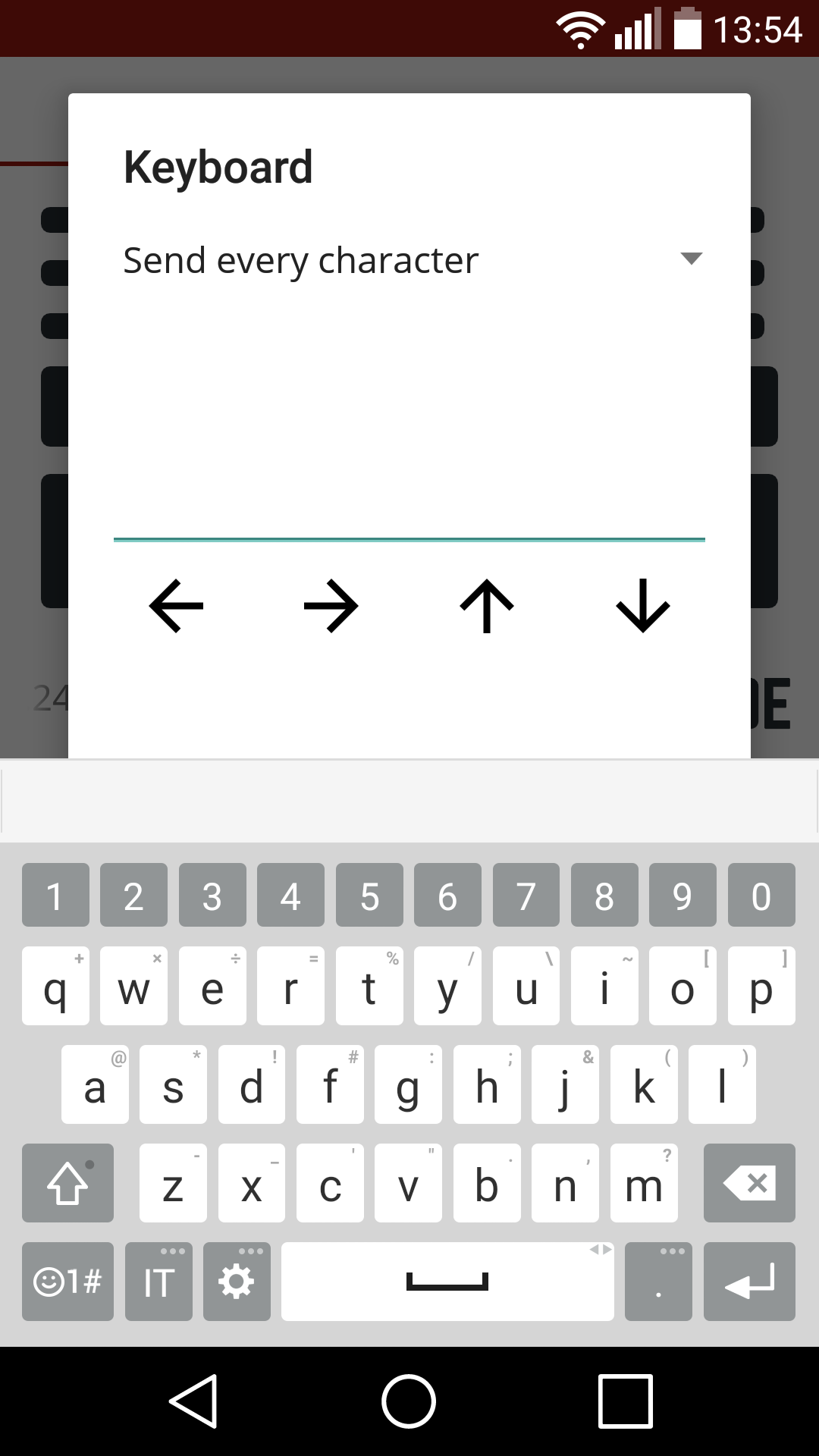Tap the enter key on the keyboard

pyautogui.click(x=749, y=1282)
